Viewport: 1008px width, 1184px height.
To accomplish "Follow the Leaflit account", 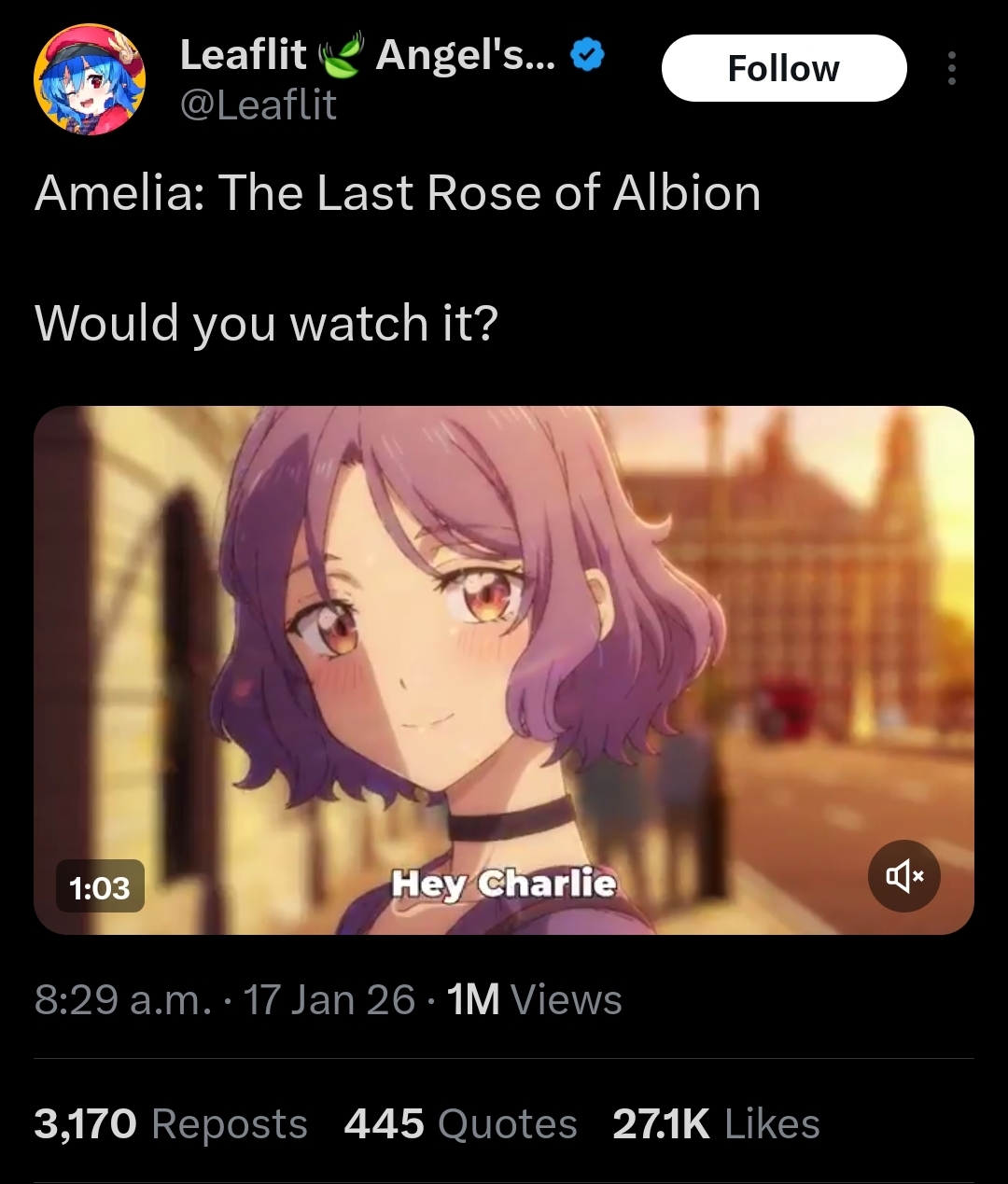I will pyautogui.click(x=784, y=68).
